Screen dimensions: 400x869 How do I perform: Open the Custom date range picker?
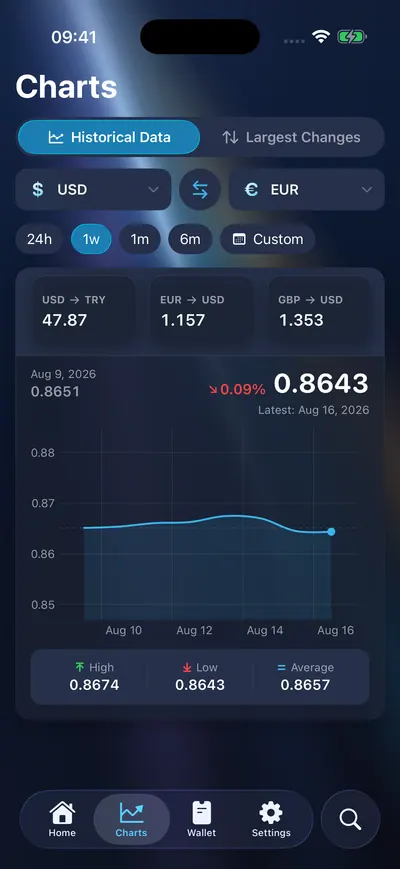pyautogui.click(x=268, y=239)
